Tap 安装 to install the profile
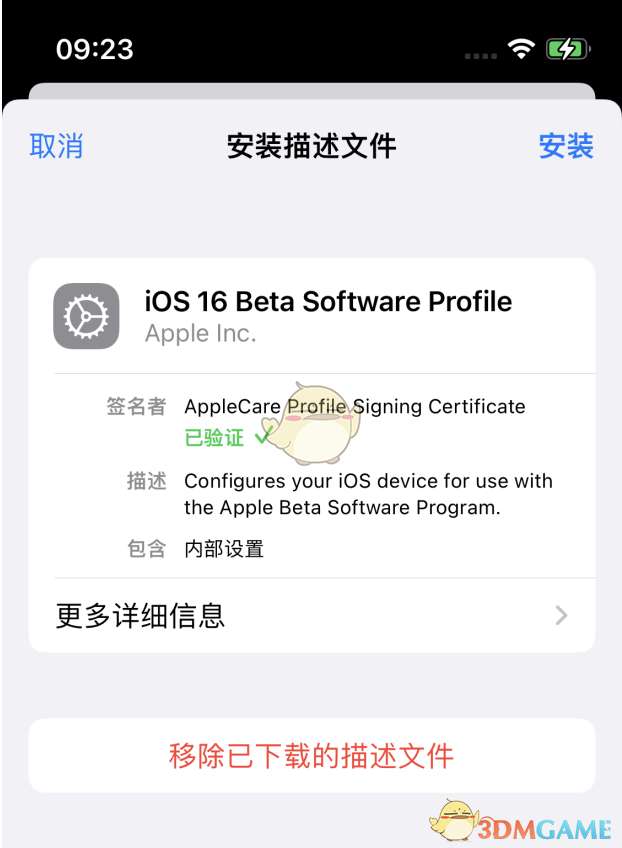Screen dimensions: 622x848 (566, 146)
